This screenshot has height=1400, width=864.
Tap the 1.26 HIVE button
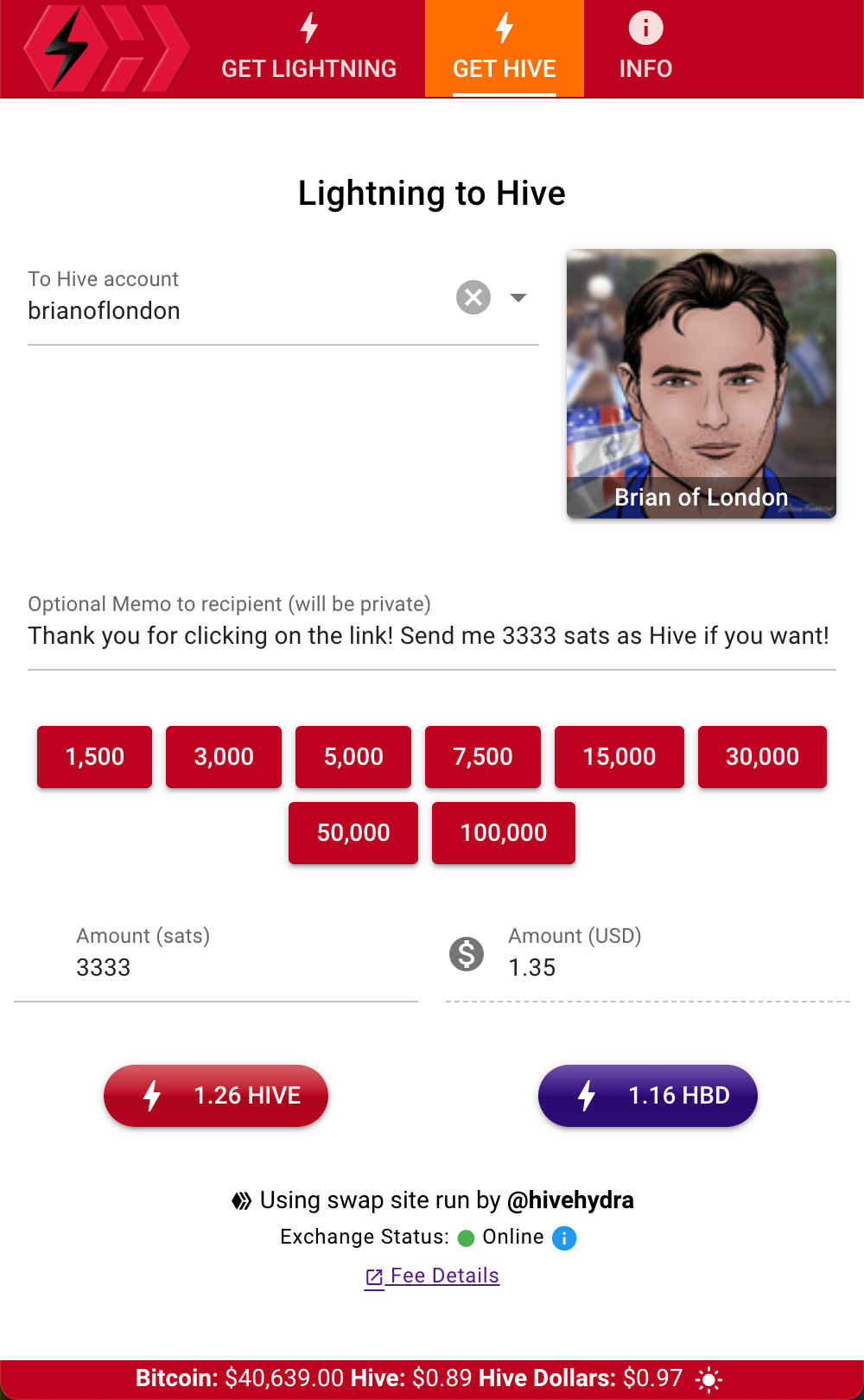(216, 1096)
